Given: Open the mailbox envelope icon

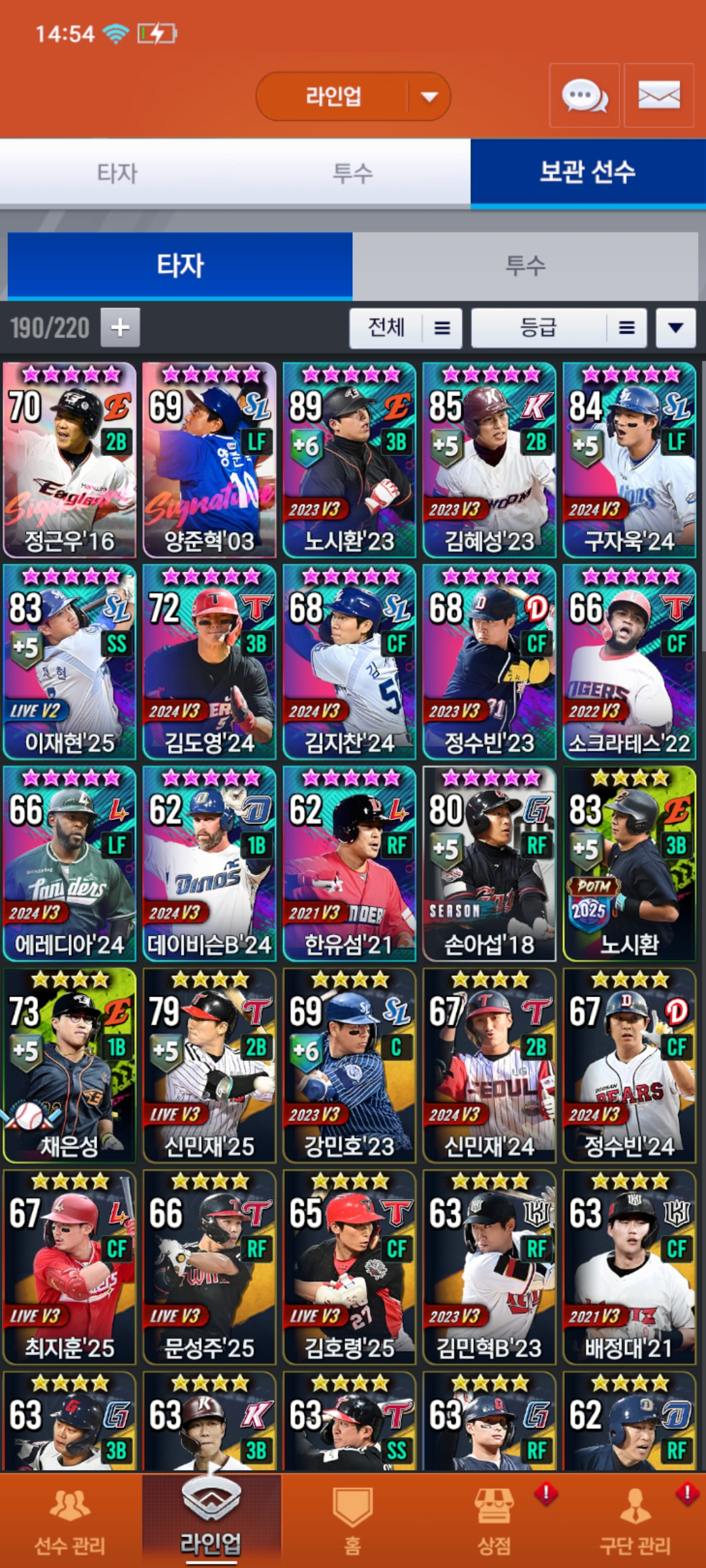Looking at the screenshot, I should (658, 96).
